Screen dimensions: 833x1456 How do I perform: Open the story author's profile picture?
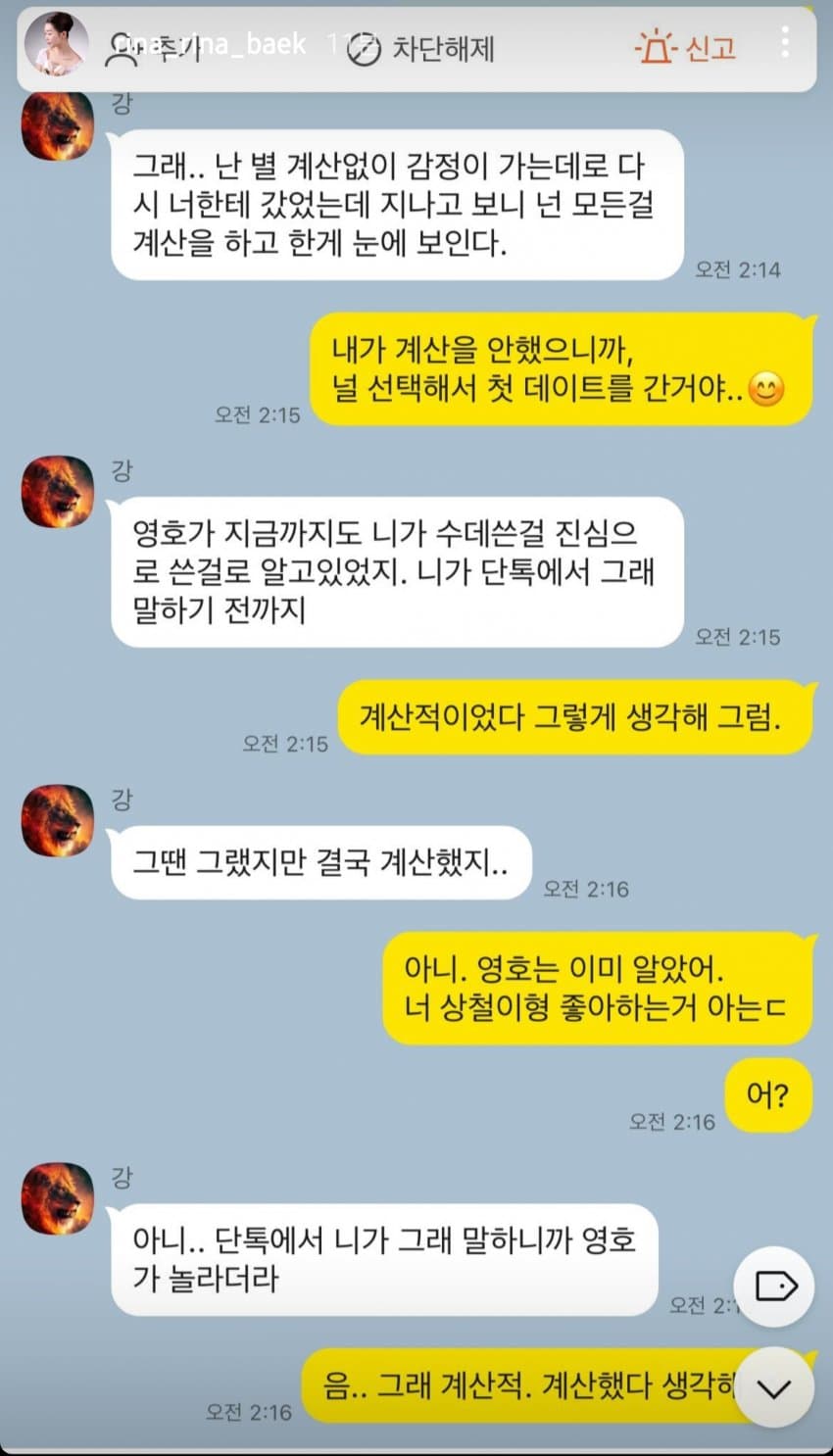click(x=56, y=44)
